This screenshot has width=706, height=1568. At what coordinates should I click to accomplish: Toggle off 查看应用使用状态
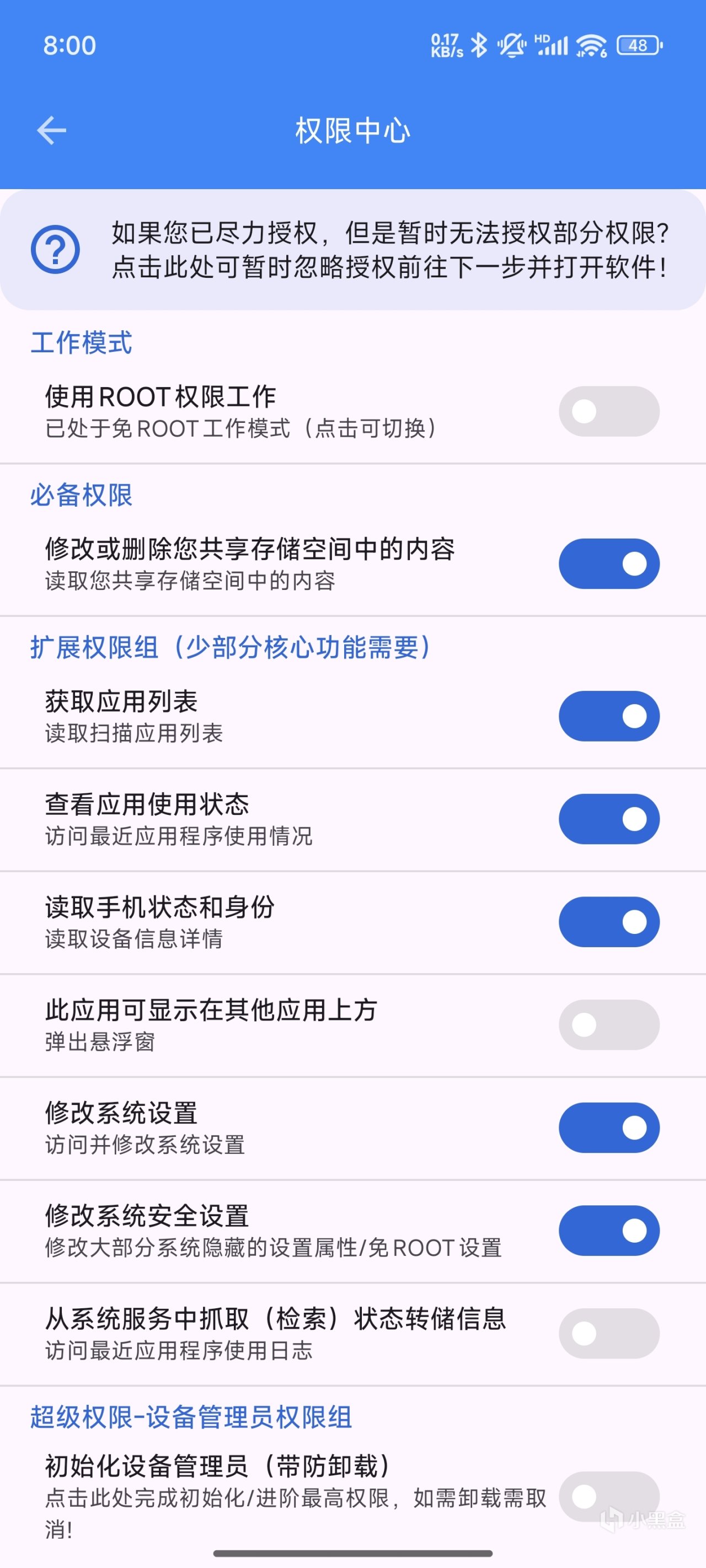(608, 819)
